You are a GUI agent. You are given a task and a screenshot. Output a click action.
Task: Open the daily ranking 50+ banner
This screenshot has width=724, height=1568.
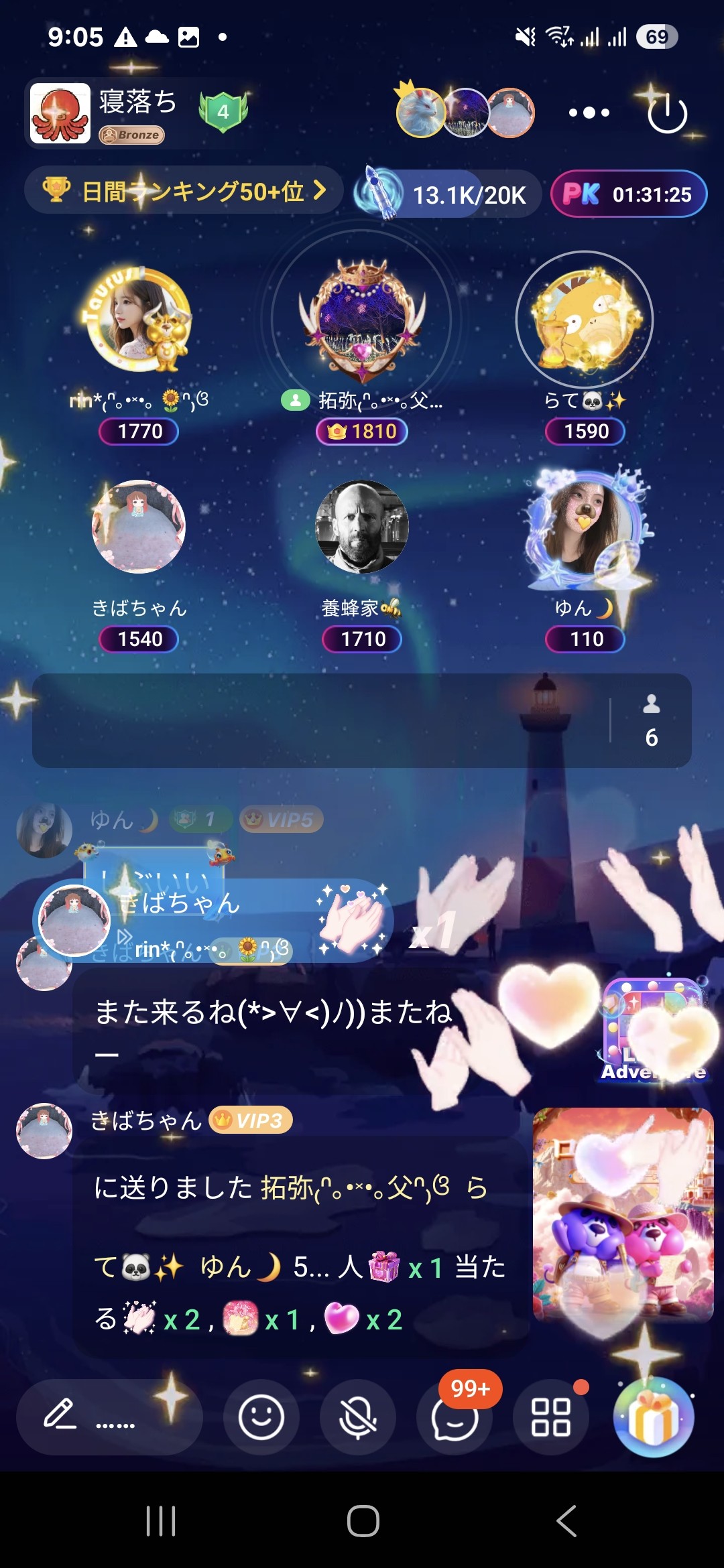(x=183, y=190)
